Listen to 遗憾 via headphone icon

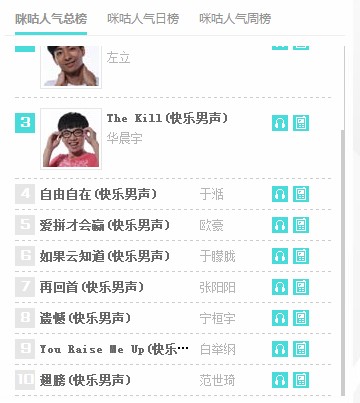pyautogui.click(x=280, y=318)
